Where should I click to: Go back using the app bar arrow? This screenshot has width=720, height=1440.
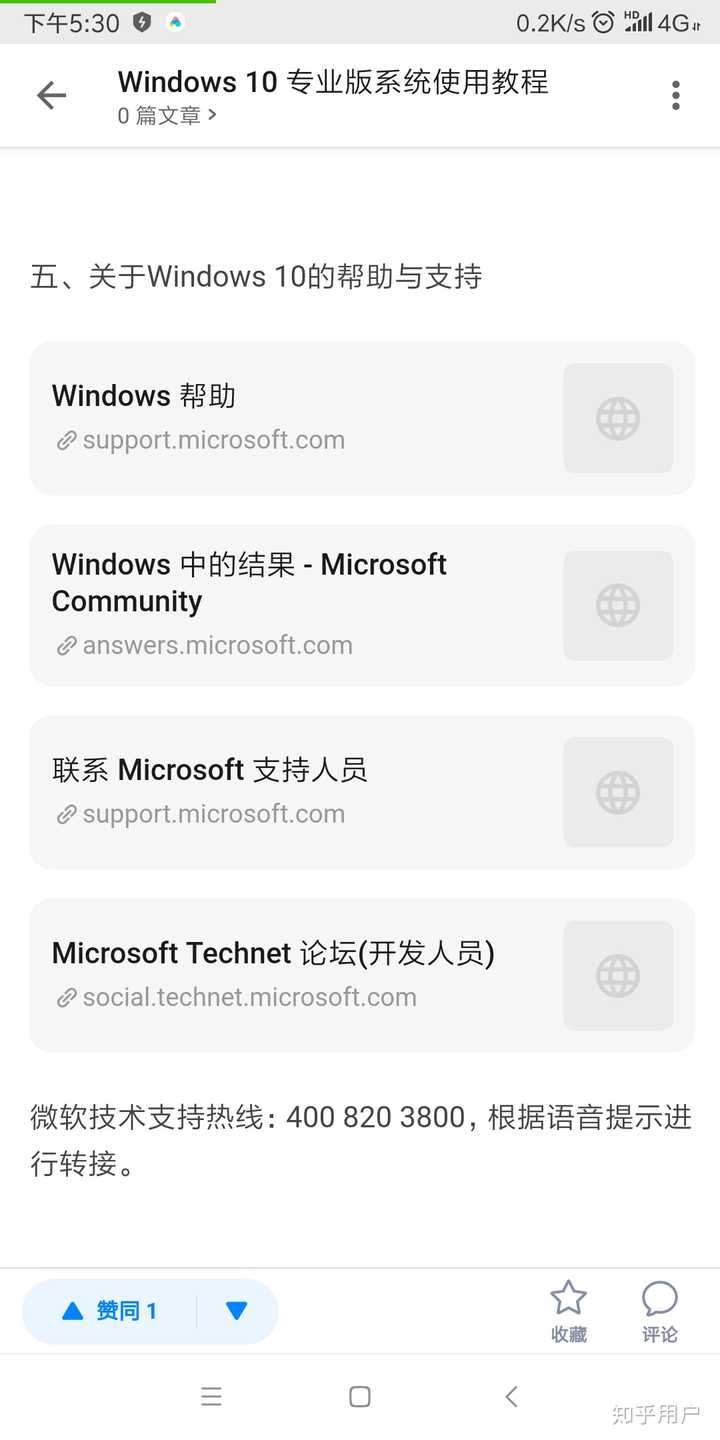coord(51,96)
